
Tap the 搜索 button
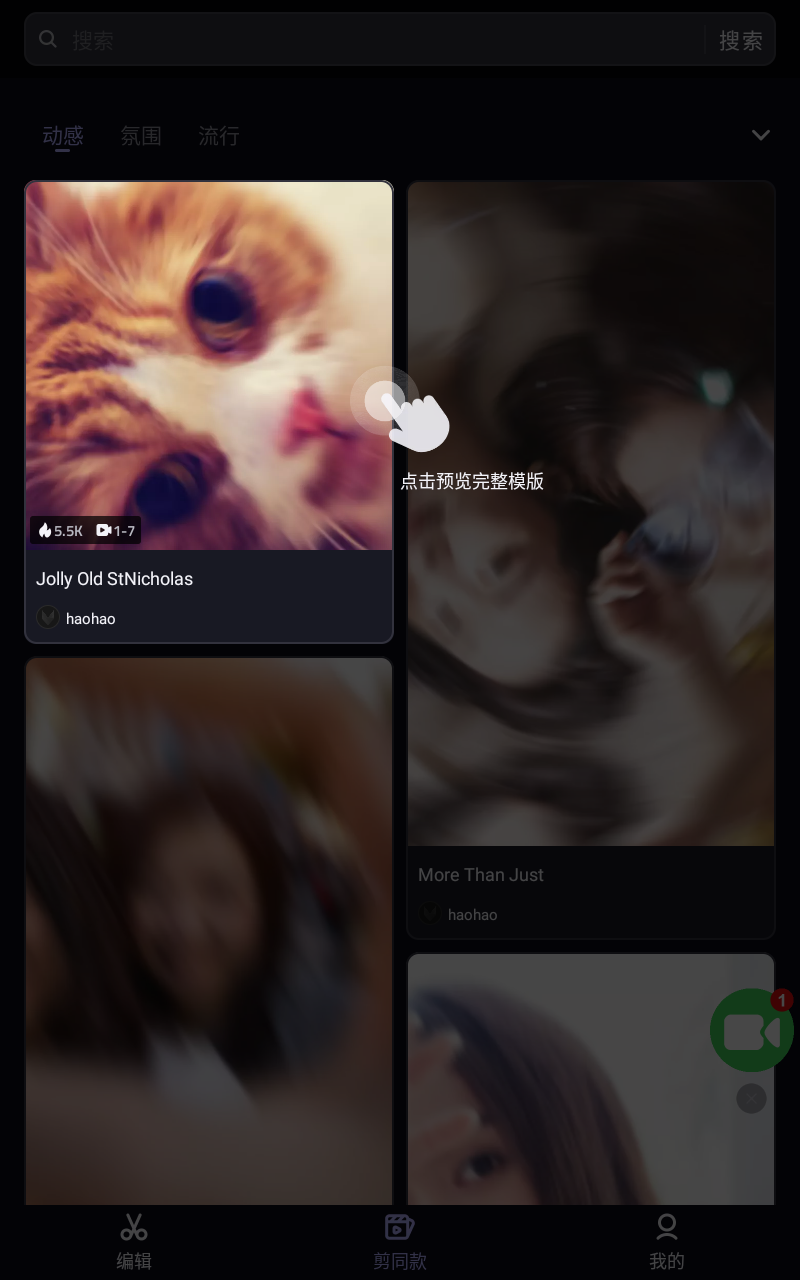click(x=741, y=40)
